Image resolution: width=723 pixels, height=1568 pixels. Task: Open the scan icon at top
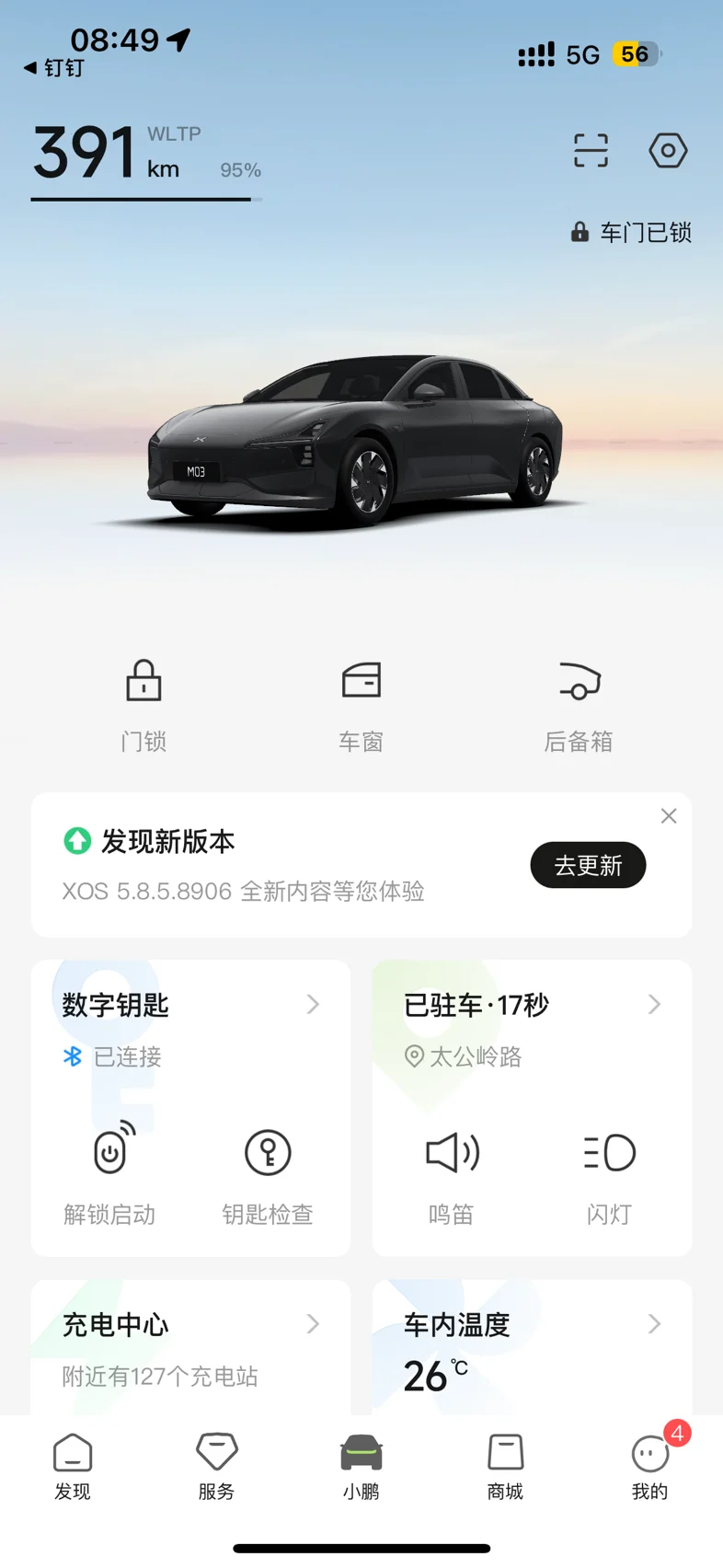(x=591, y=151)
